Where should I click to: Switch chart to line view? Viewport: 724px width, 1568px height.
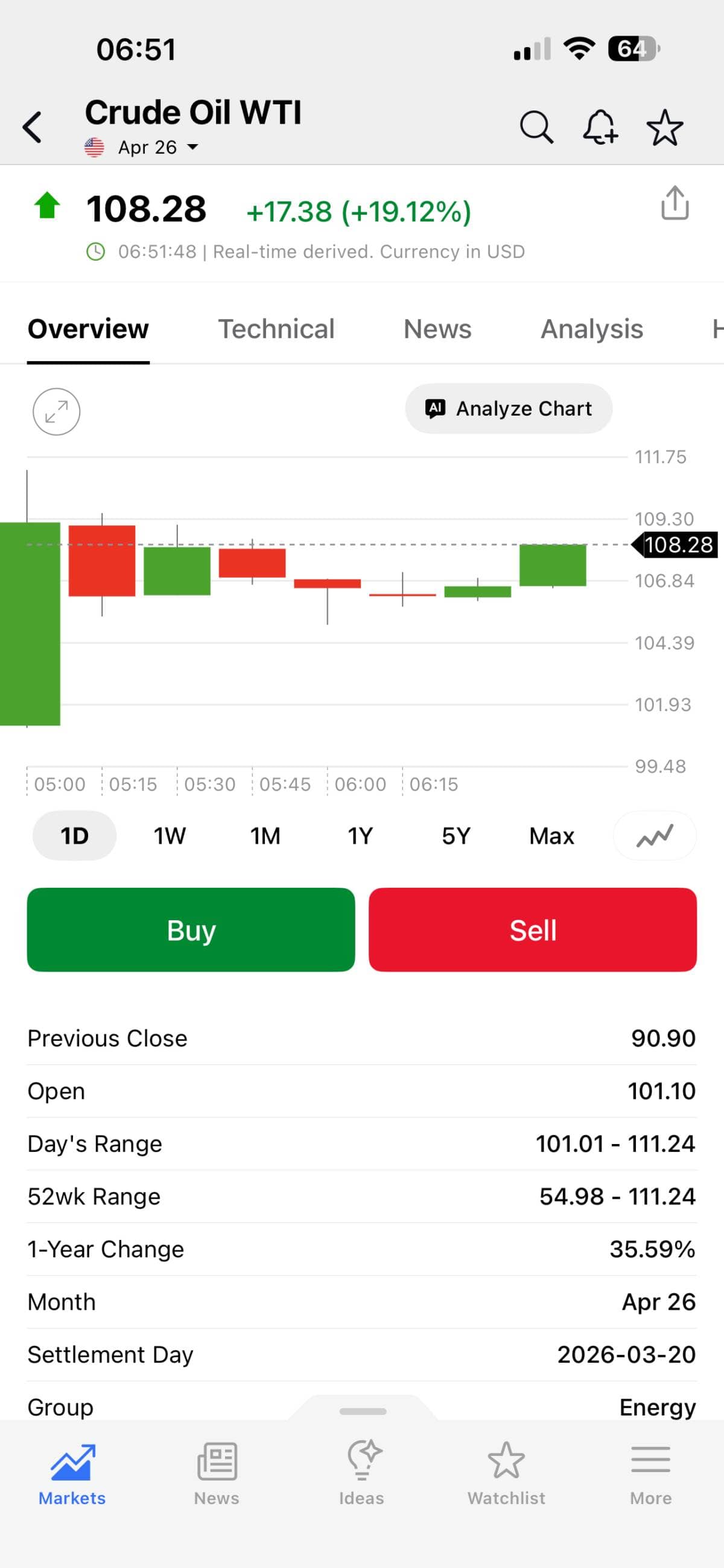pyautogui.click(x=655, y=836)
